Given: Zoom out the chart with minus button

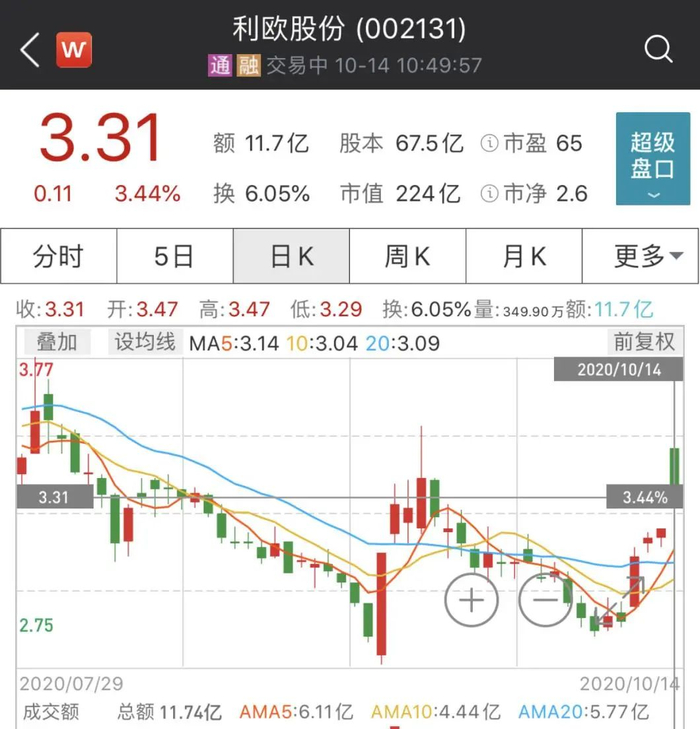Looking at the screenshot, I should point(546,600).
